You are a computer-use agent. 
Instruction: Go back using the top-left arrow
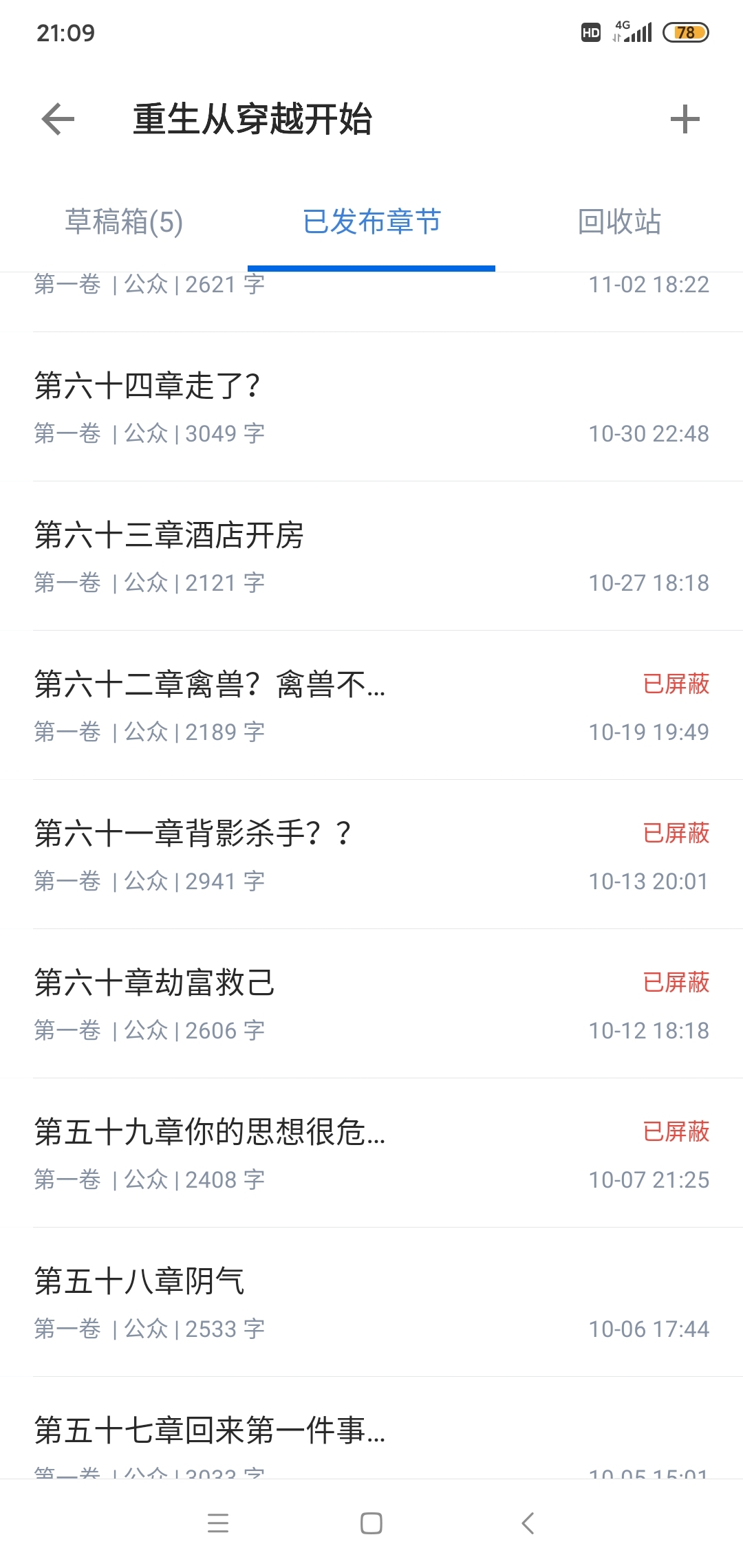(x=58, y=120)
